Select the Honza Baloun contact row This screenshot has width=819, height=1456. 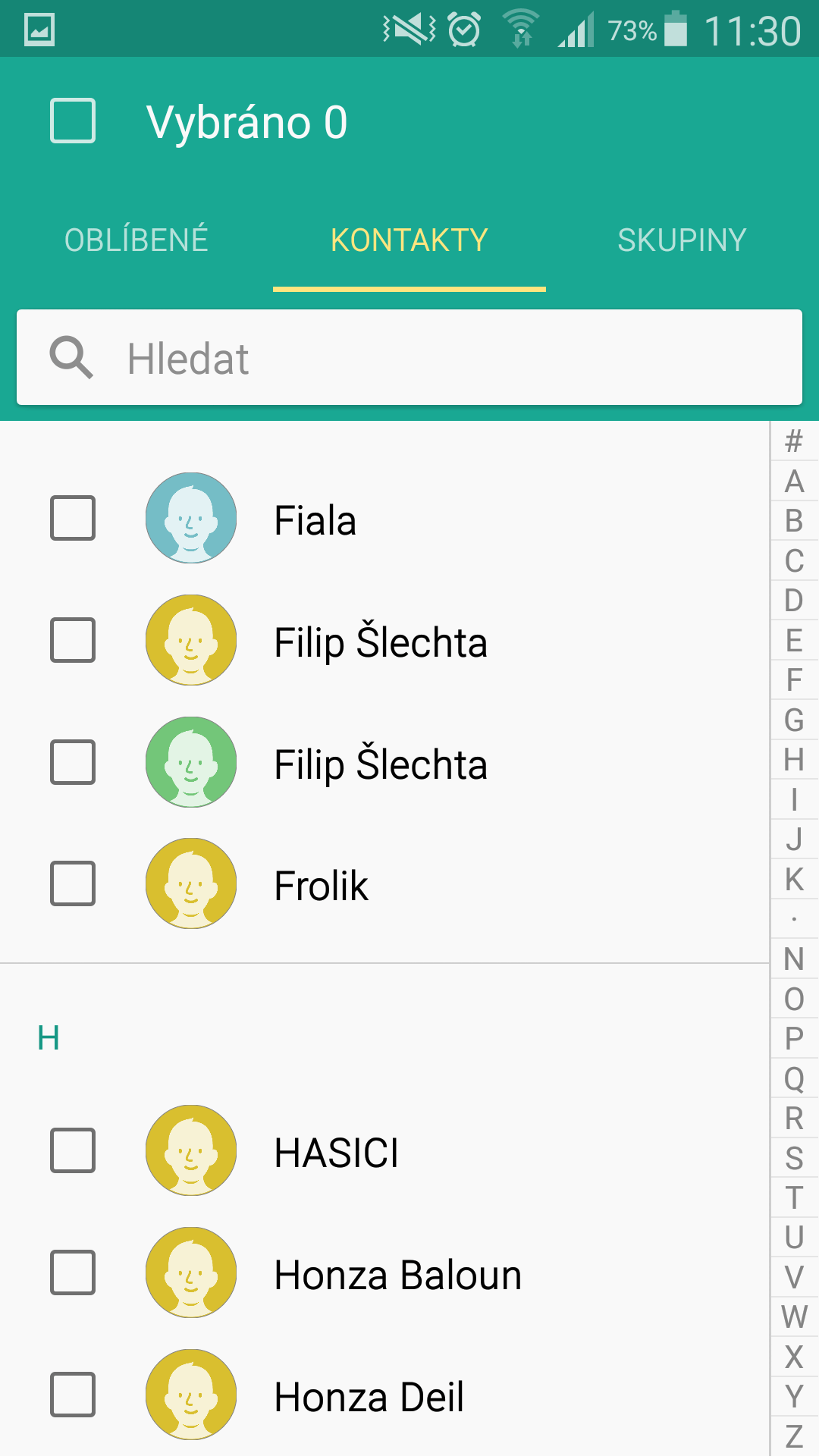tap(384, 1272)
